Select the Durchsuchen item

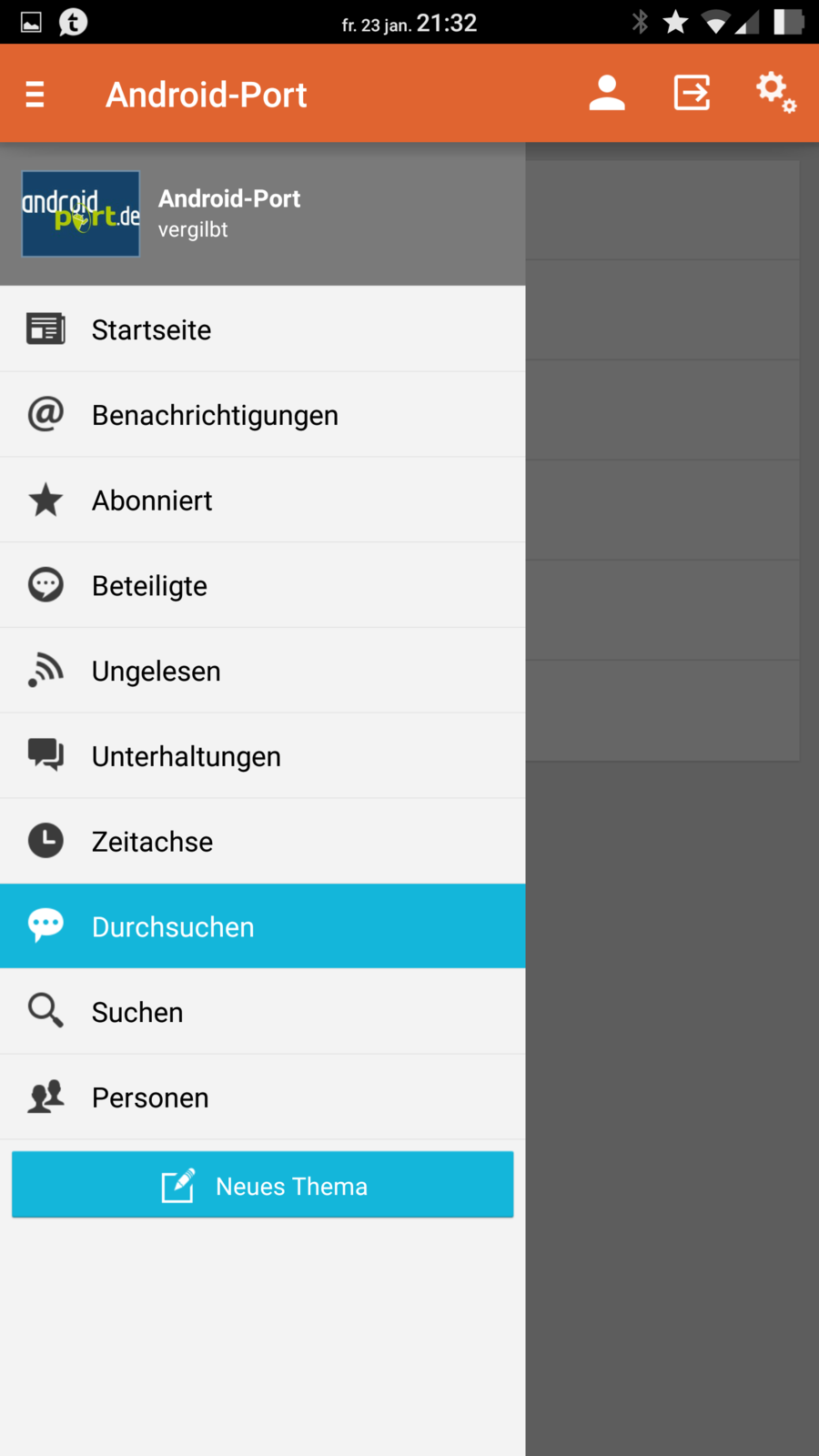pyautogui.click(x=262, y=926)
